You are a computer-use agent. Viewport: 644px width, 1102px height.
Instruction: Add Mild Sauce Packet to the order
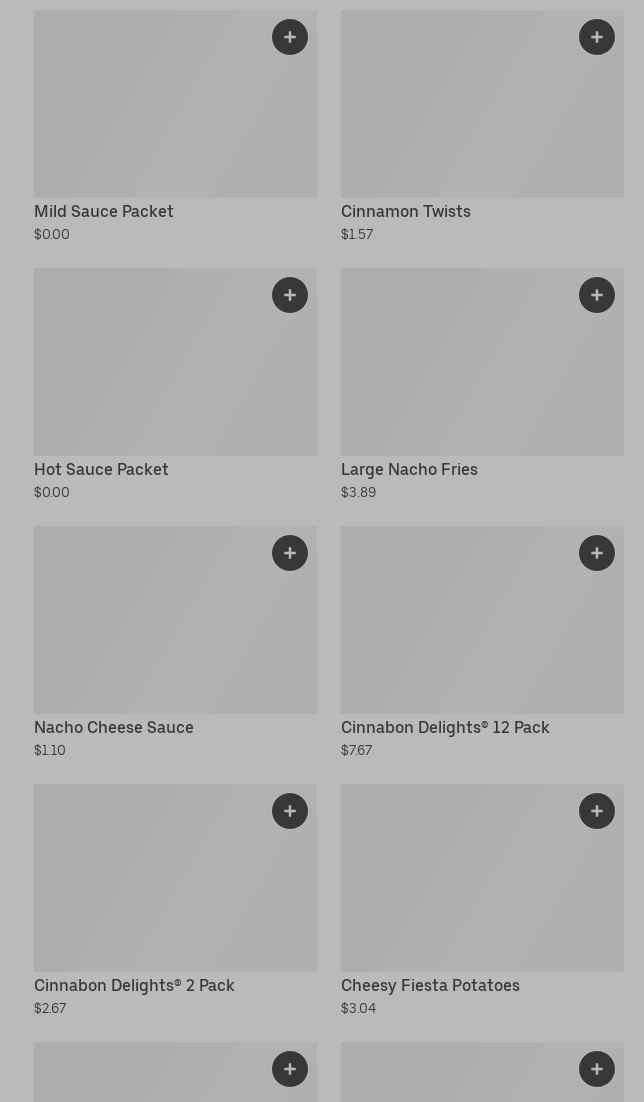(x=290, y=37)
